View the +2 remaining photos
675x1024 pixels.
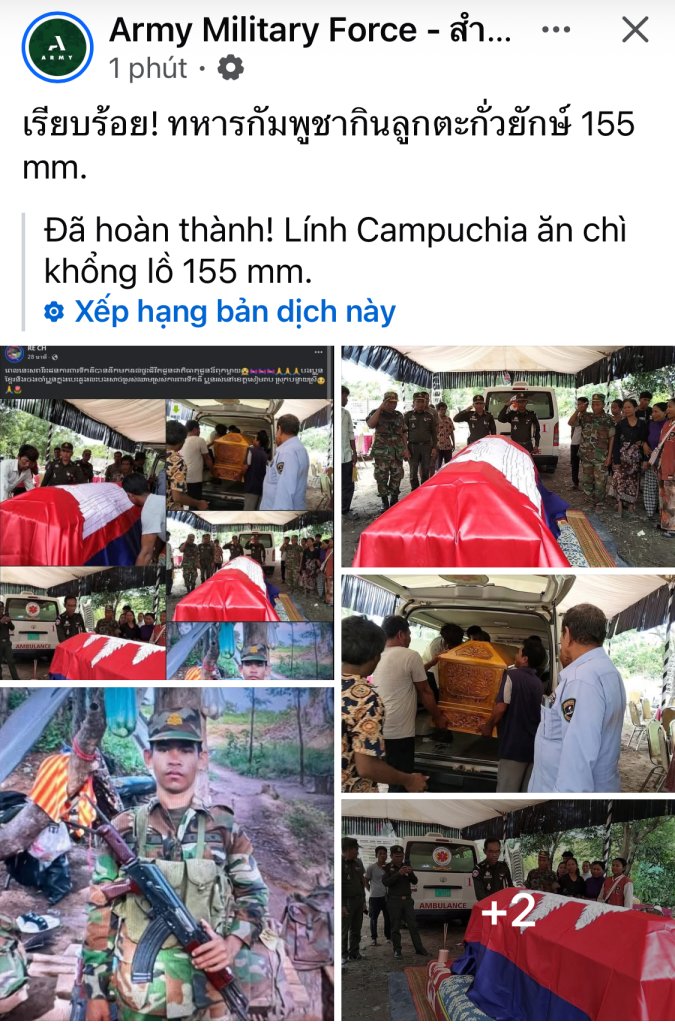coord(508,910)
